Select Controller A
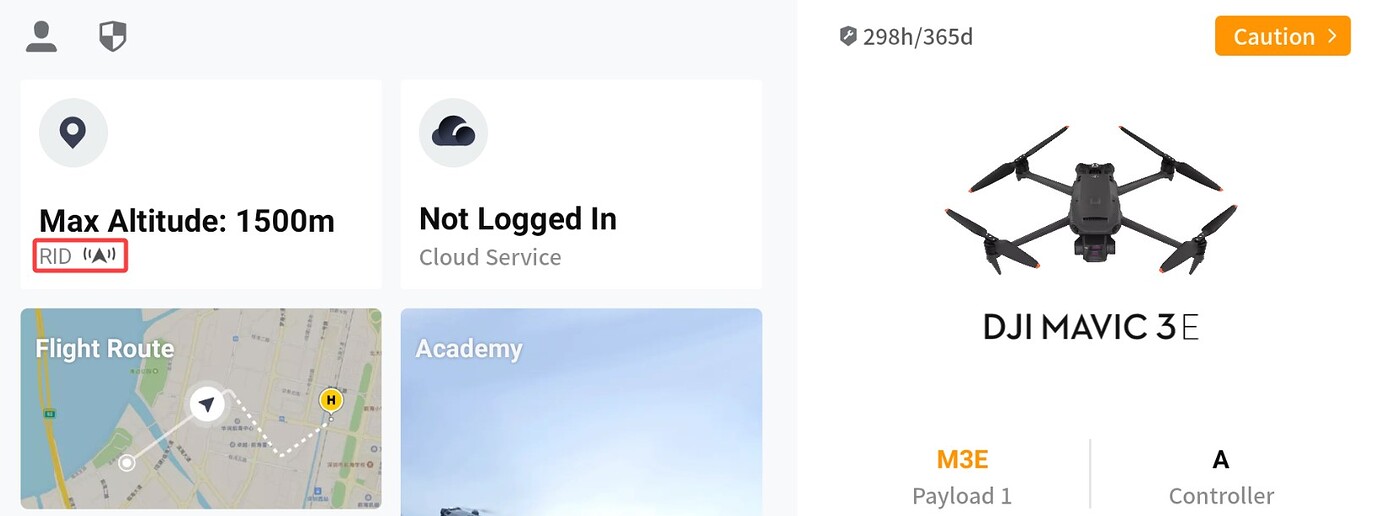1380x516 pixels. pos(1220,476)
